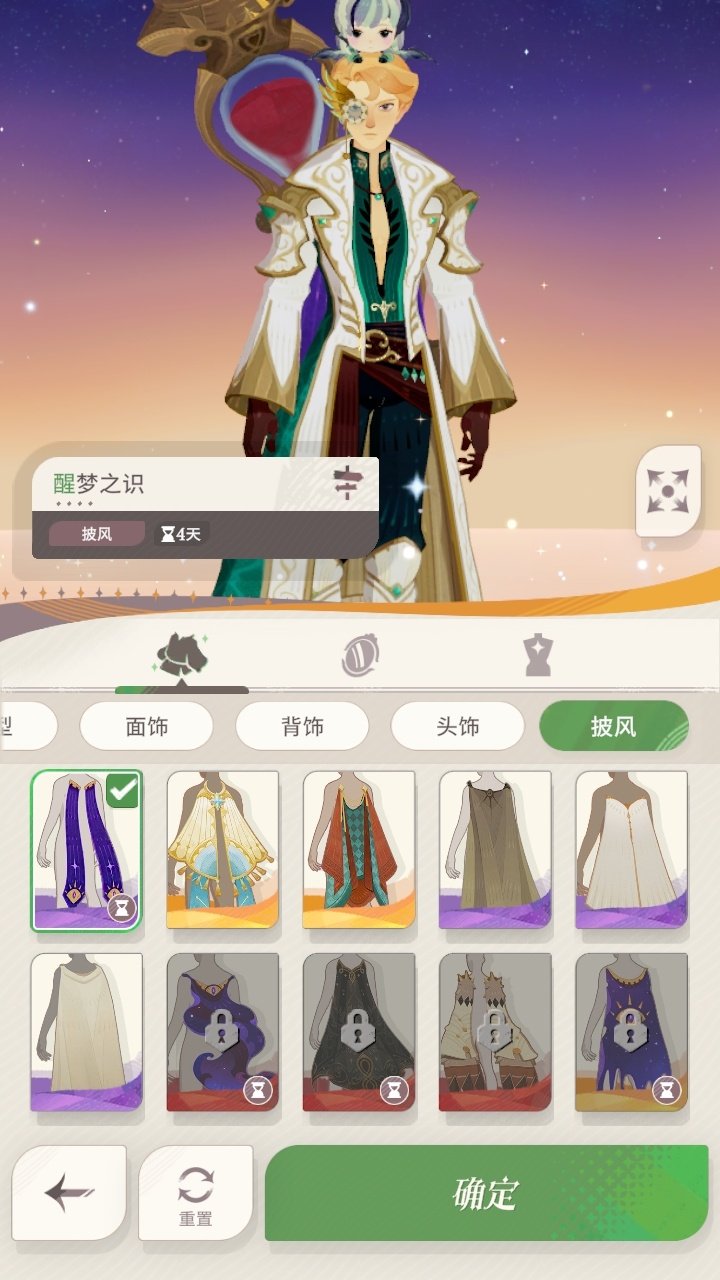Go back with the arrow button
The image size is (720, 1280).
point(69,1193)
